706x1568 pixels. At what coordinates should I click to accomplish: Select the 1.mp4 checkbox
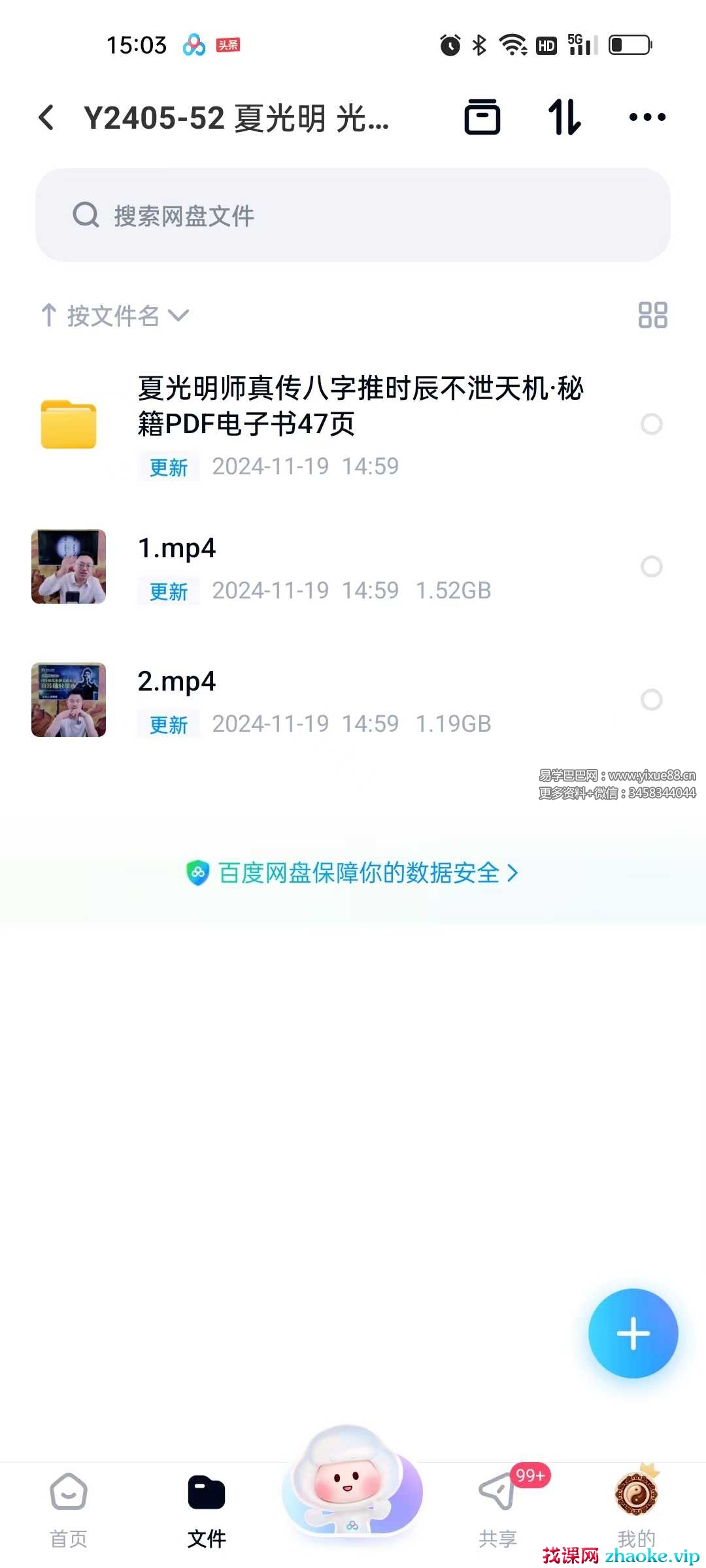[651, 566]
